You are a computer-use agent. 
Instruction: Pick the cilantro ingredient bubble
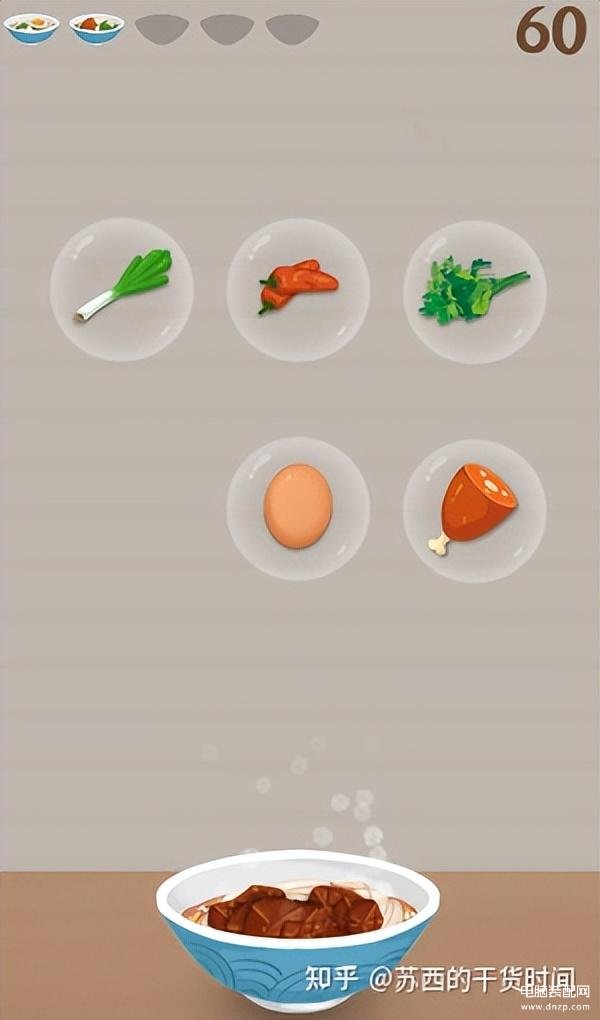(x=474, y=292)
